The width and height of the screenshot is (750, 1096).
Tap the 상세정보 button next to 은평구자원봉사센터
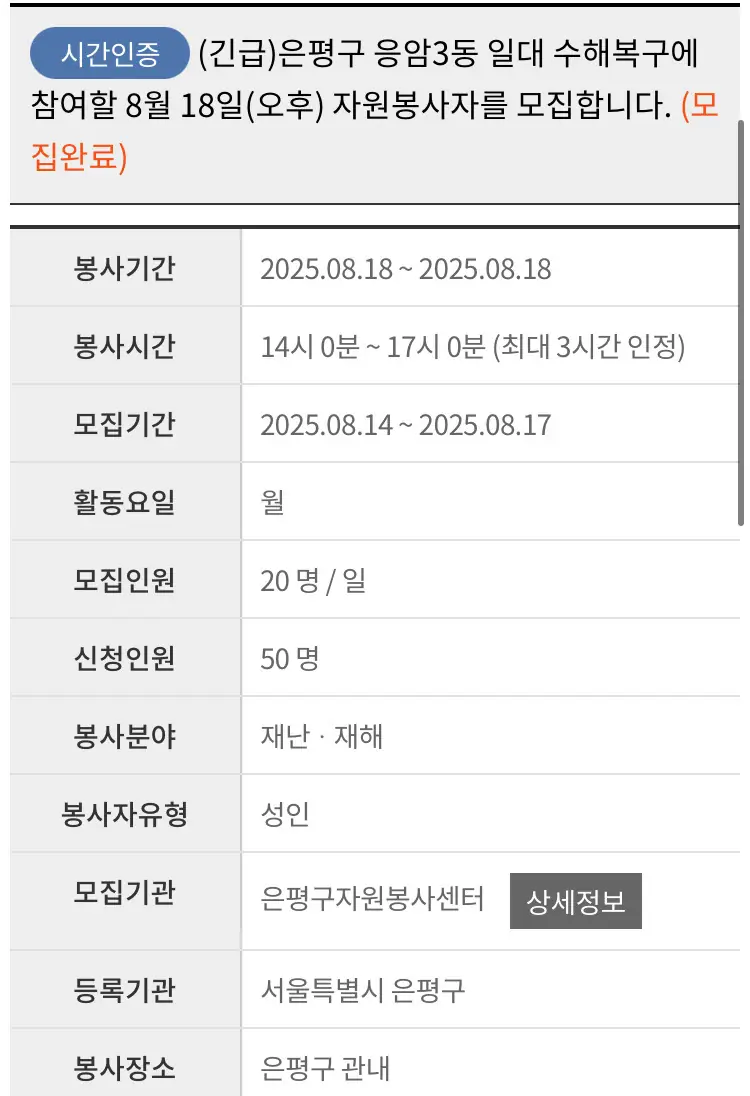pos(575,901)
